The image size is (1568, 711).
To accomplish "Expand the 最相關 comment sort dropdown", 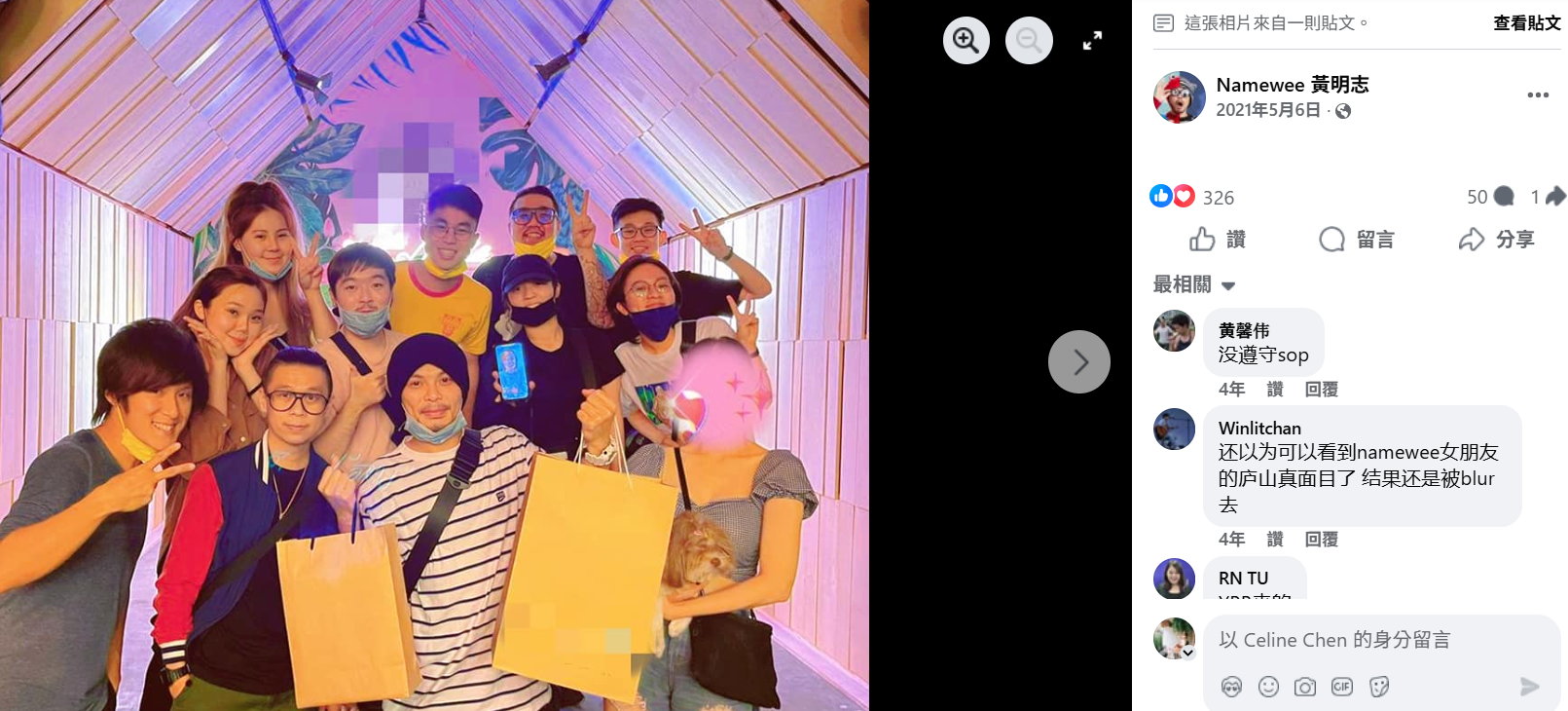I will (1194, 285).
